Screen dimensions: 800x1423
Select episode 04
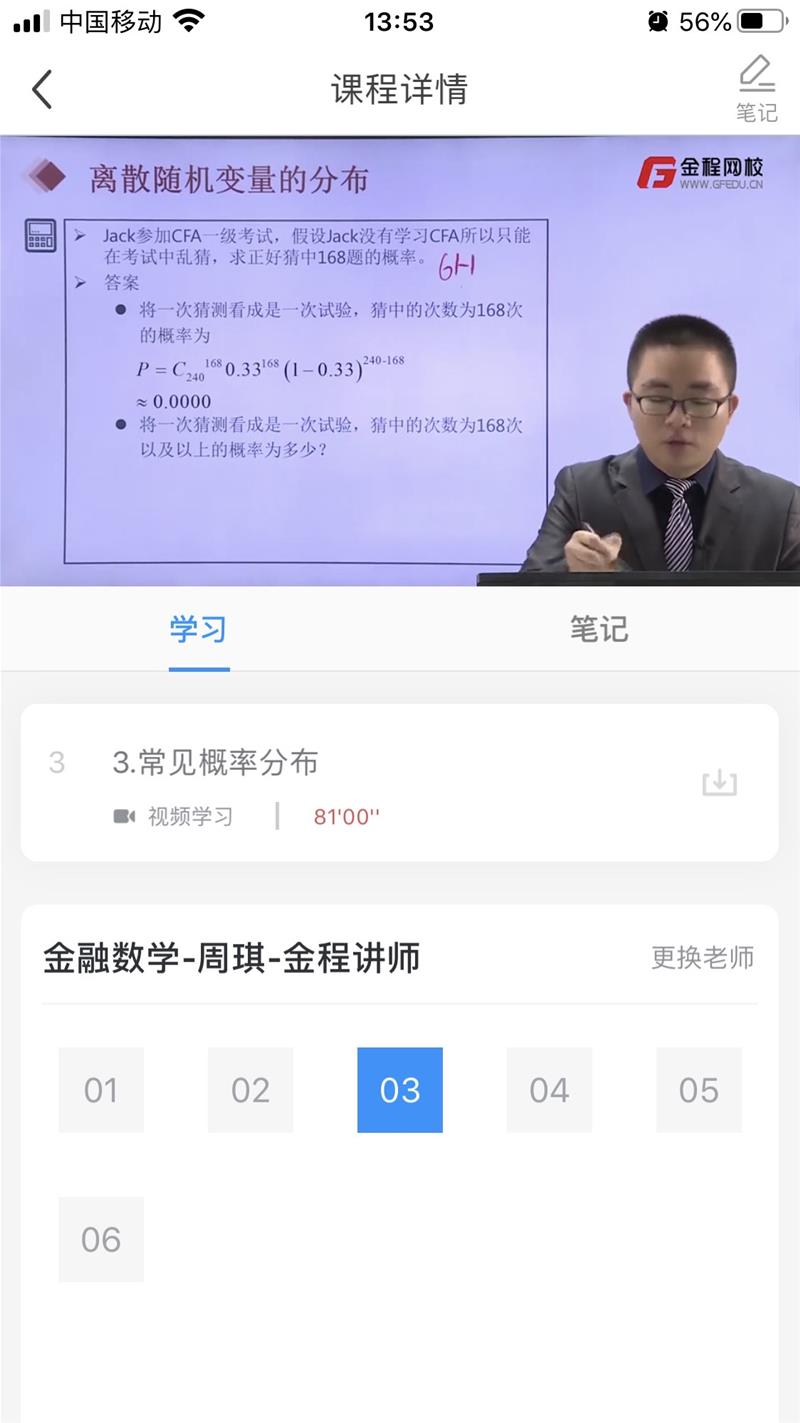(x=549, y=1090)
